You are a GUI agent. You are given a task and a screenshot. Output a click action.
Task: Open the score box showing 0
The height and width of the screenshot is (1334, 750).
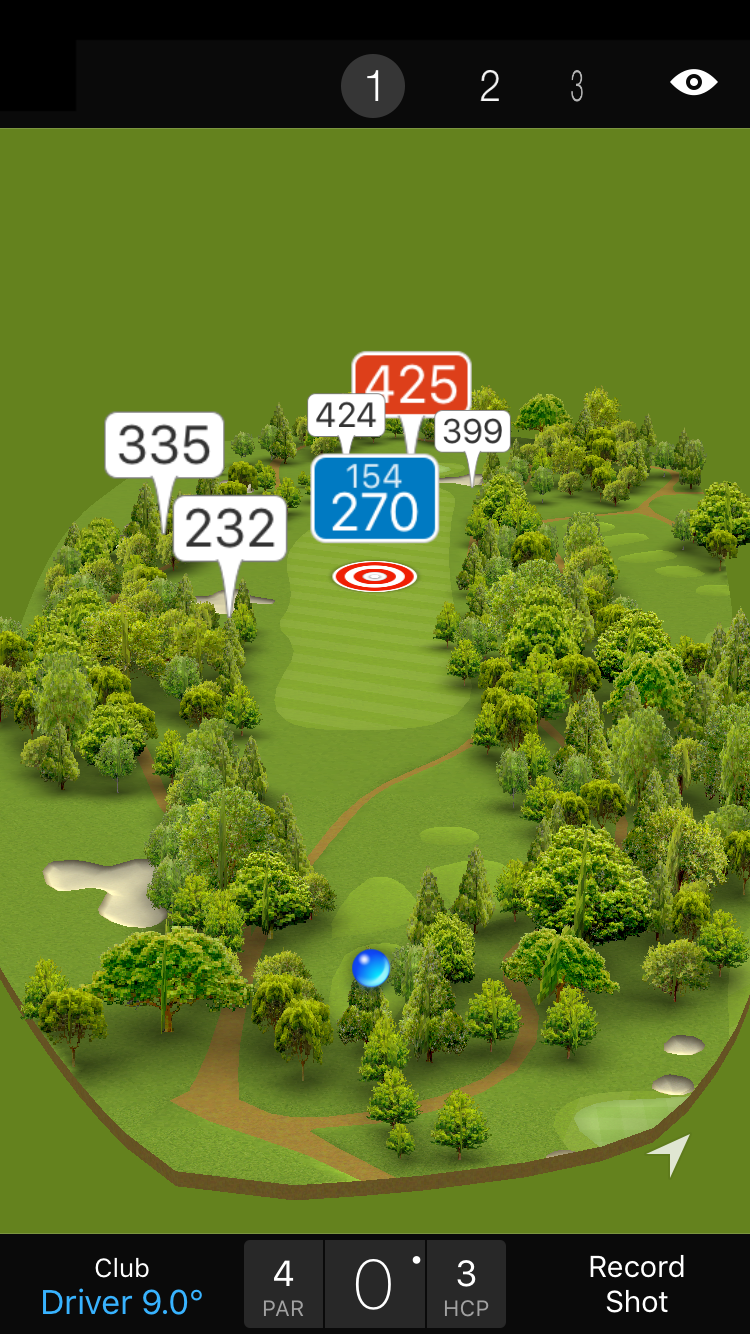374,1285
